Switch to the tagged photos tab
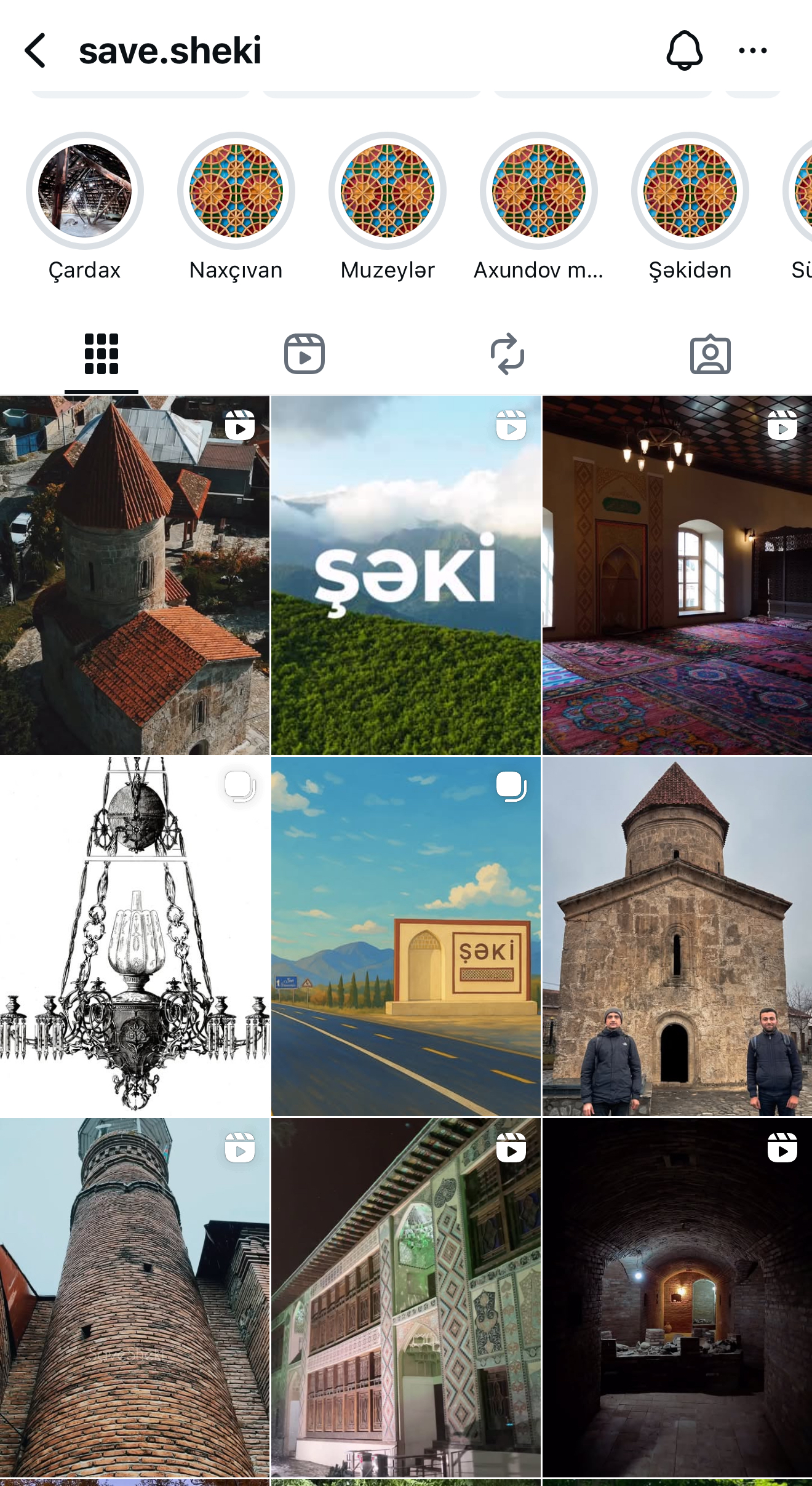 pos(710,354)
